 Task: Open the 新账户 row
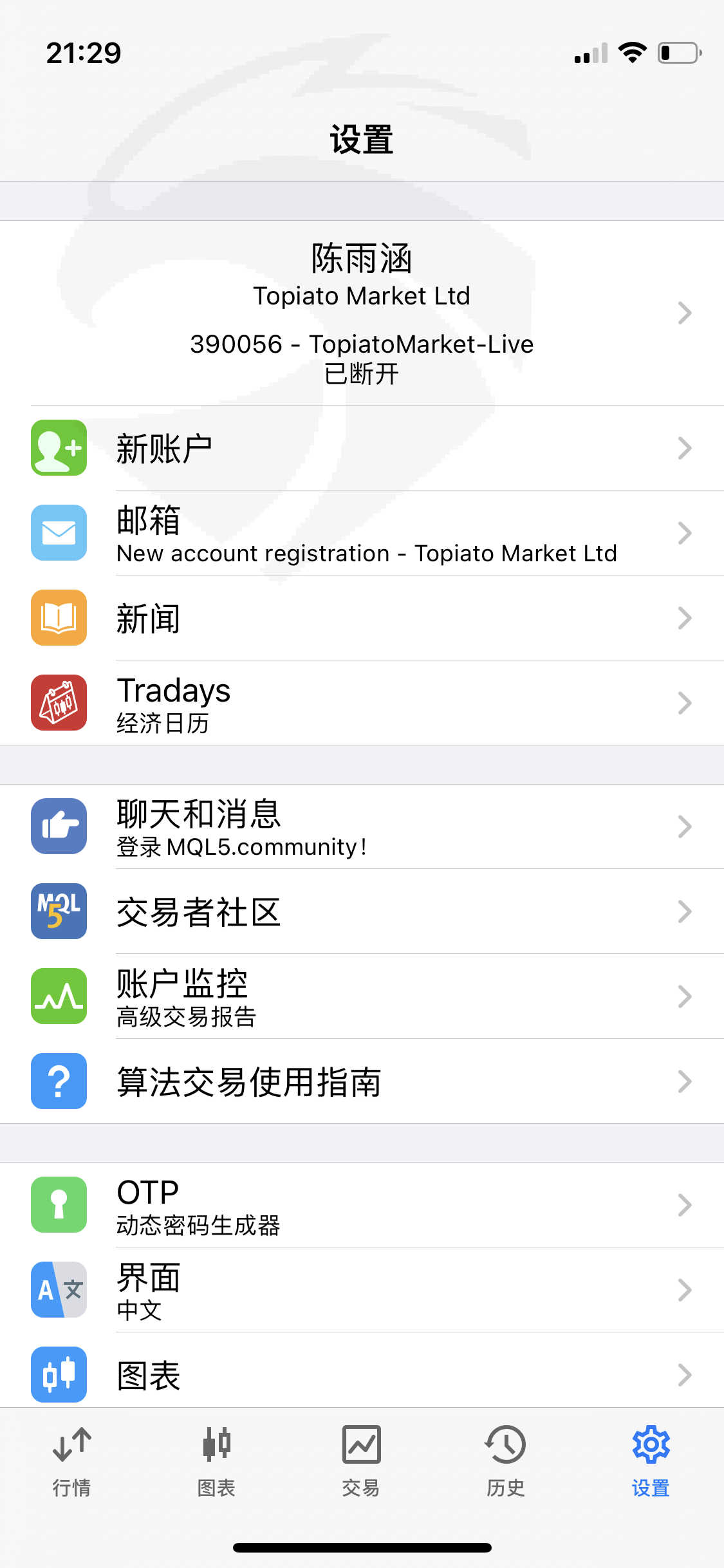(x=362, y=448)
